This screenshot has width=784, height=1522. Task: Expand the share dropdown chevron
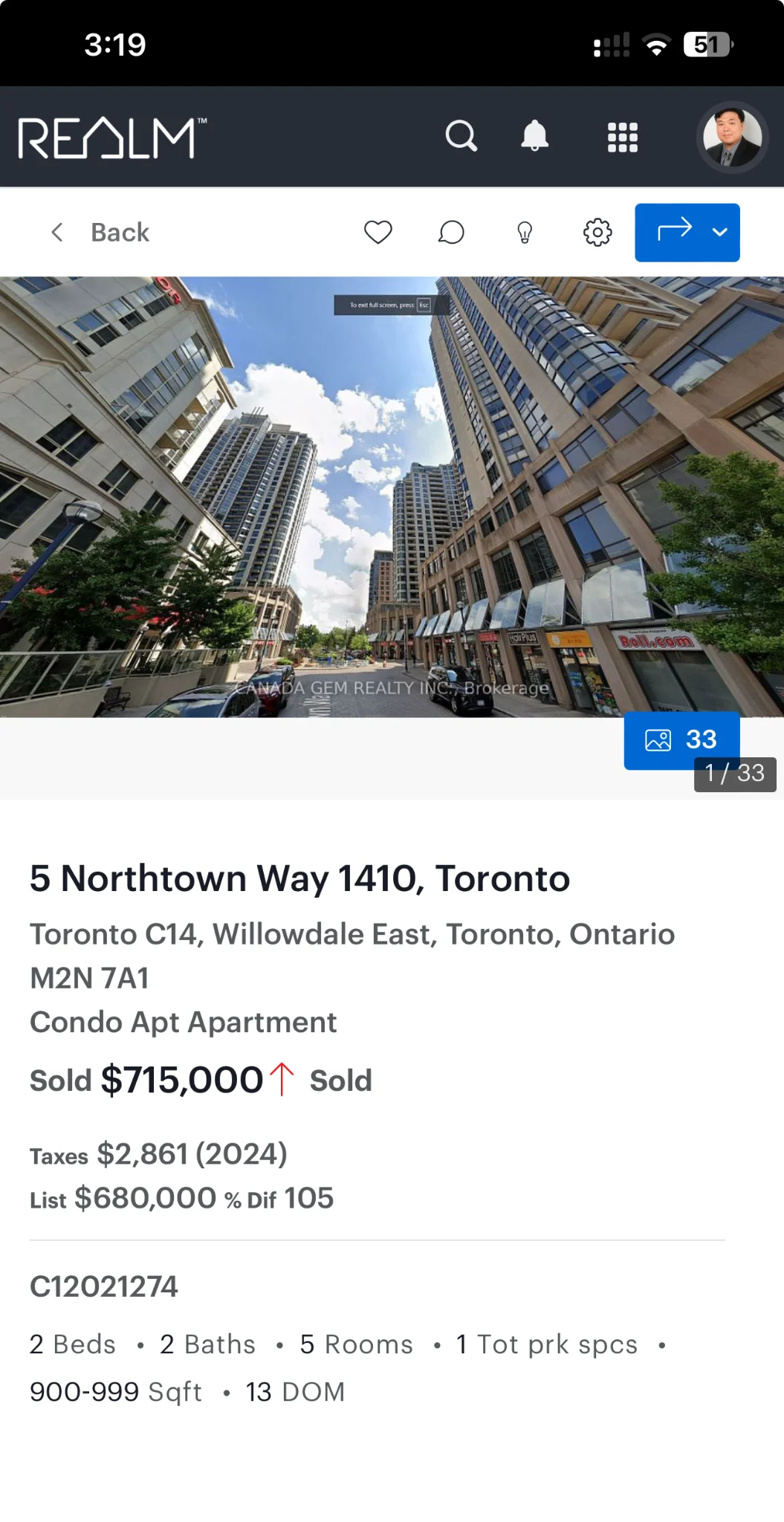click(719, 232)
